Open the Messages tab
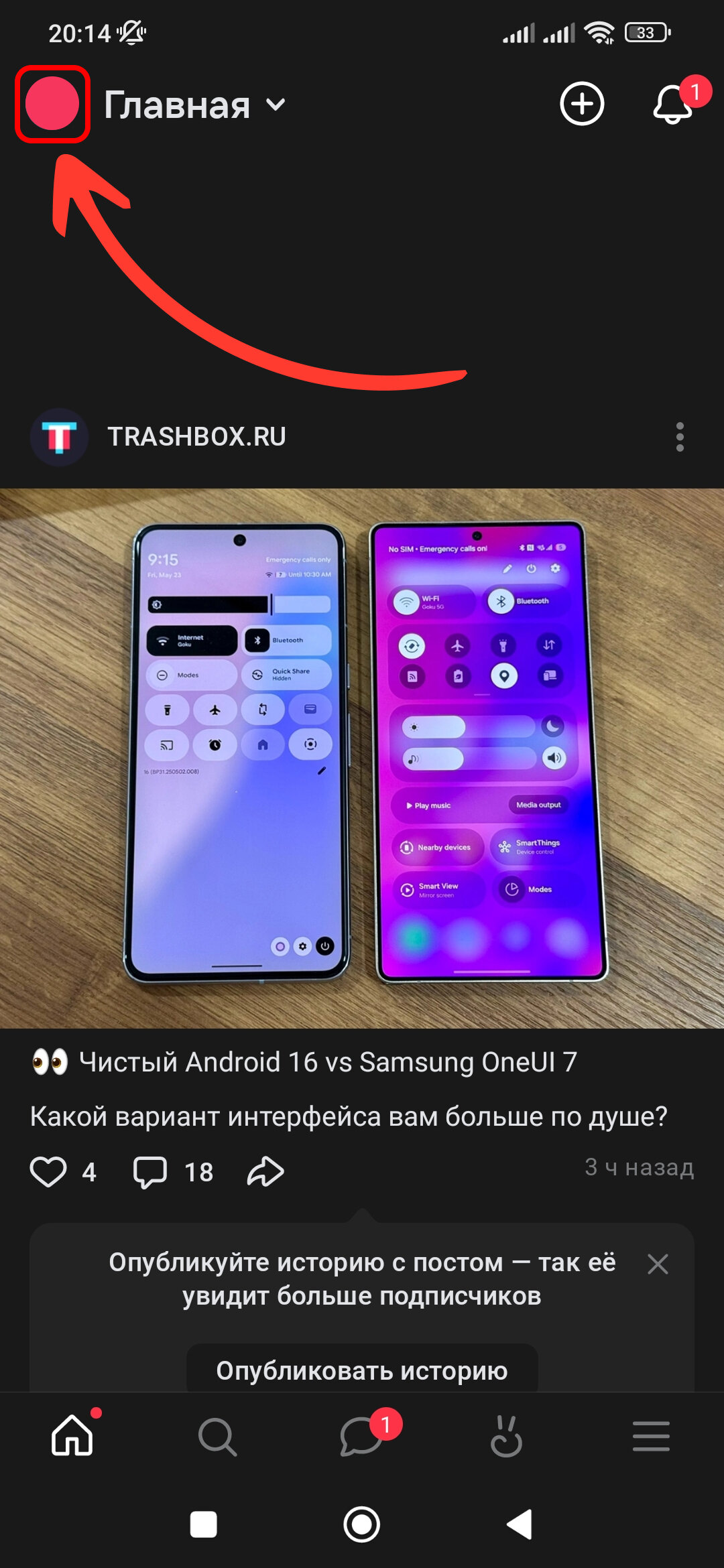The width and height of the screenshot is (724, 1568). (362, 1437)
